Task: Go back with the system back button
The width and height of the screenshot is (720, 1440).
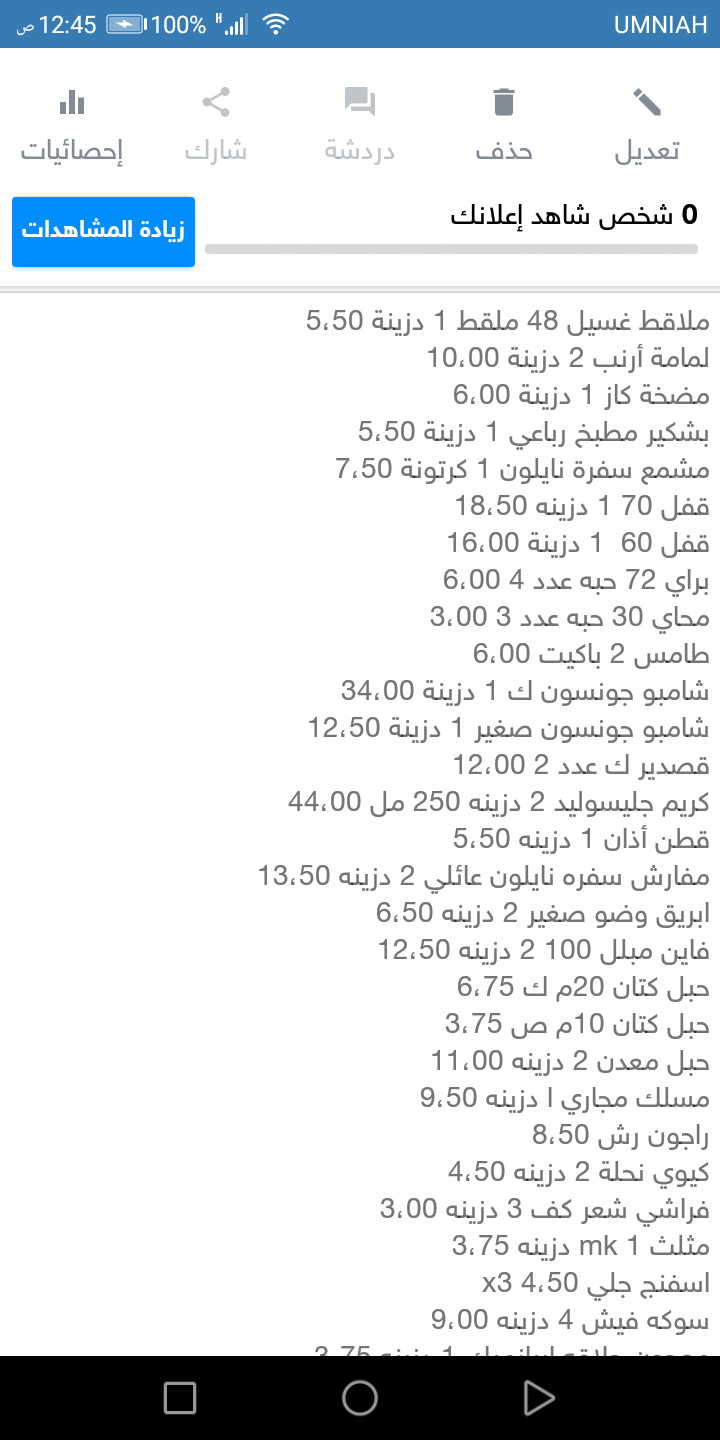Action: (x=539, y=1397)
